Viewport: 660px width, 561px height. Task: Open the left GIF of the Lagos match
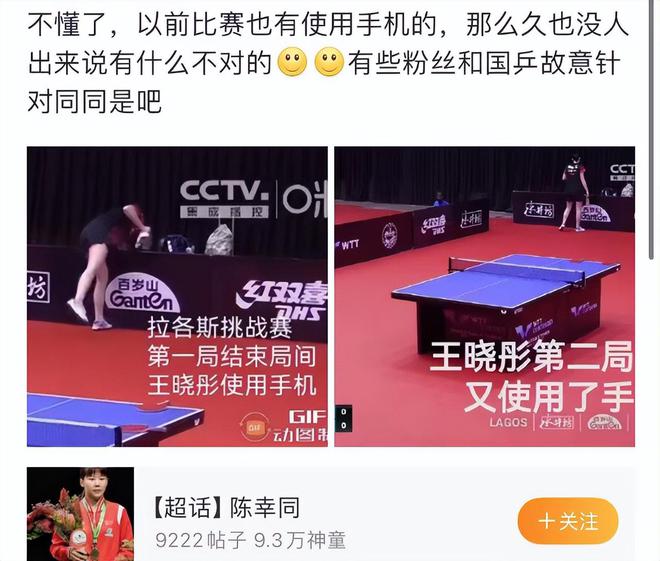point(177,297)
